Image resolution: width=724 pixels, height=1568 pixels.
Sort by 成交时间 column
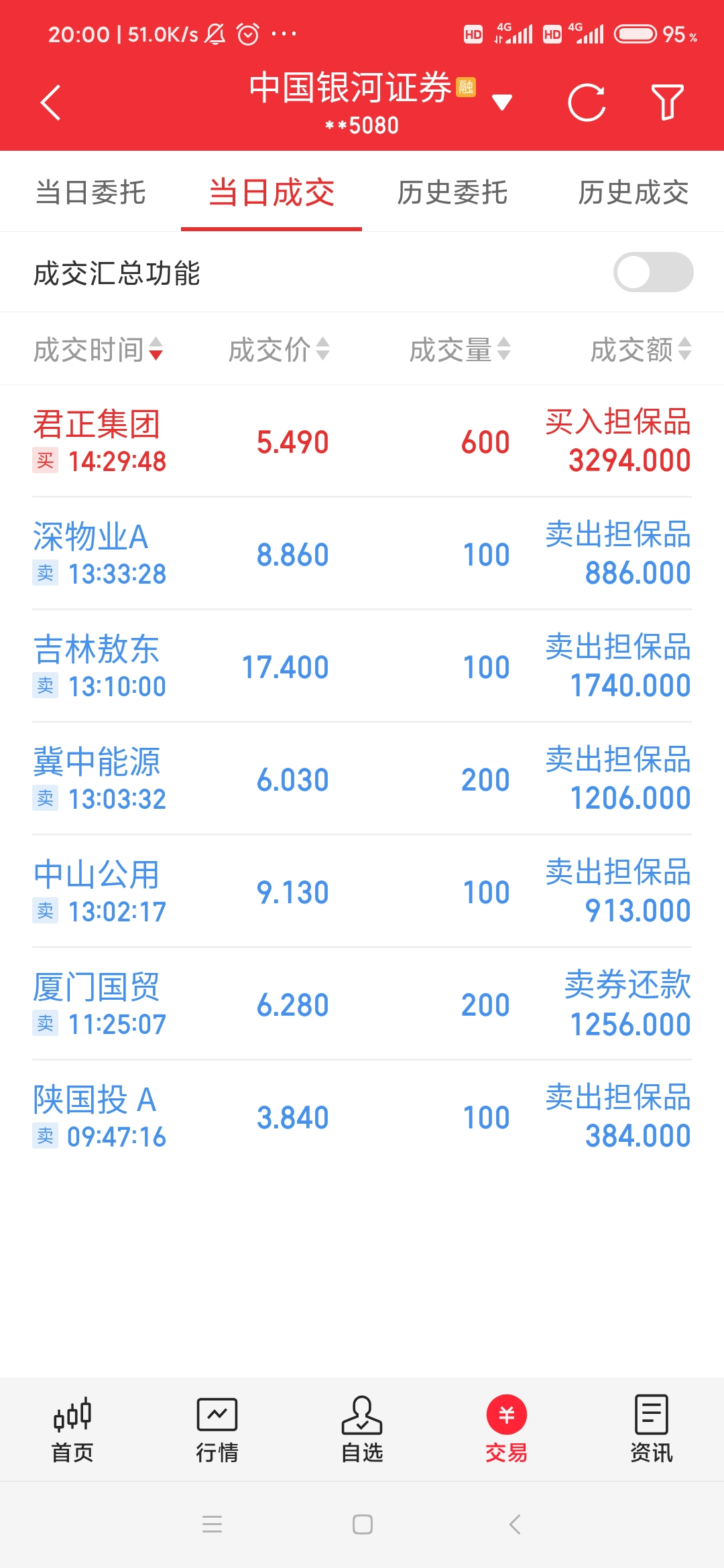99,349
